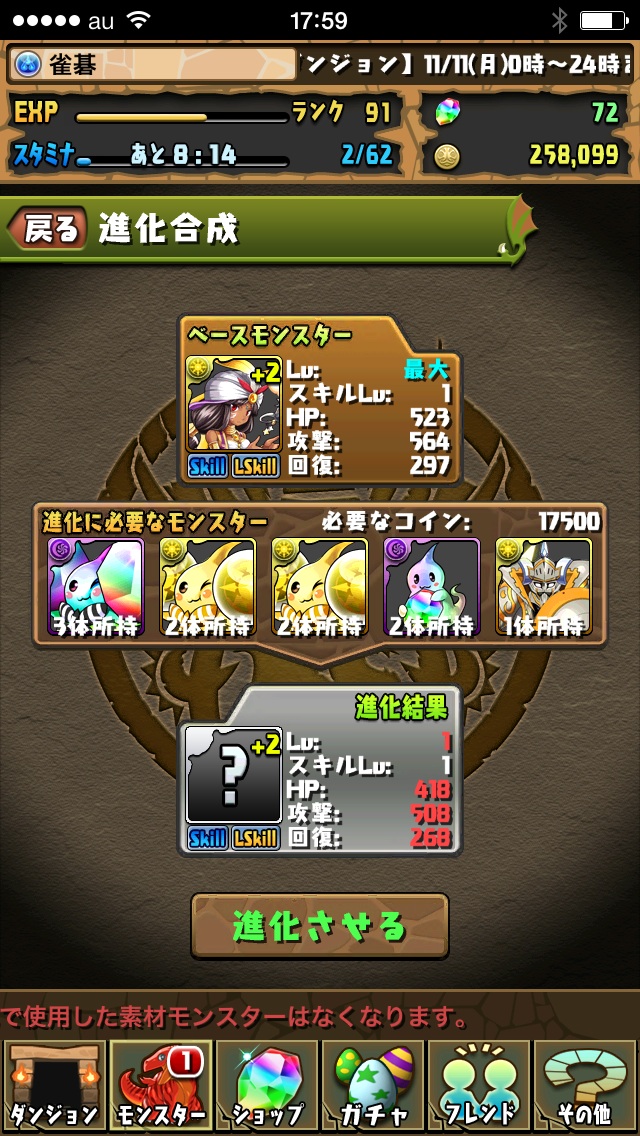Screen dimensions: 640x1136
Task: Go to the ガチャ tab
Action: (373, 1085)
